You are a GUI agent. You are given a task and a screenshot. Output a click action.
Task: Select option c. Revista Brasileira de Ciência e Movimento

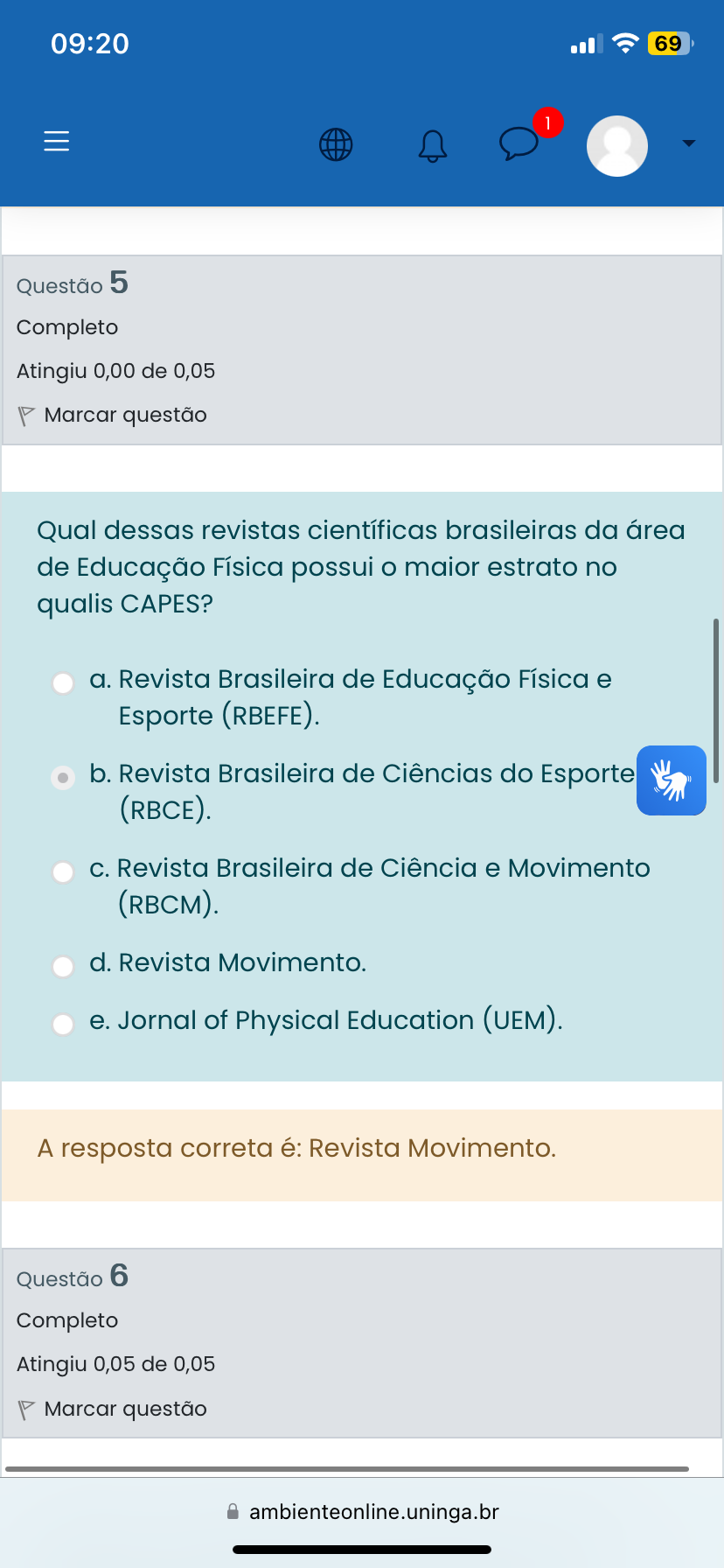pos(63,871)
